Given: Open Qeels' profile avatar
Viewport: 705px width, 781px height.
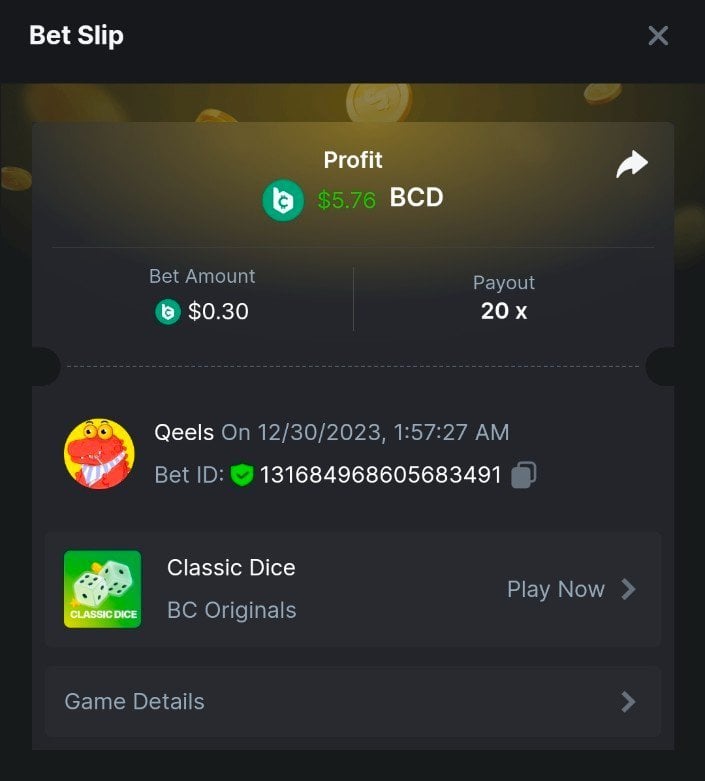Looking at the screenshot, I should click(x=99, y=454).
